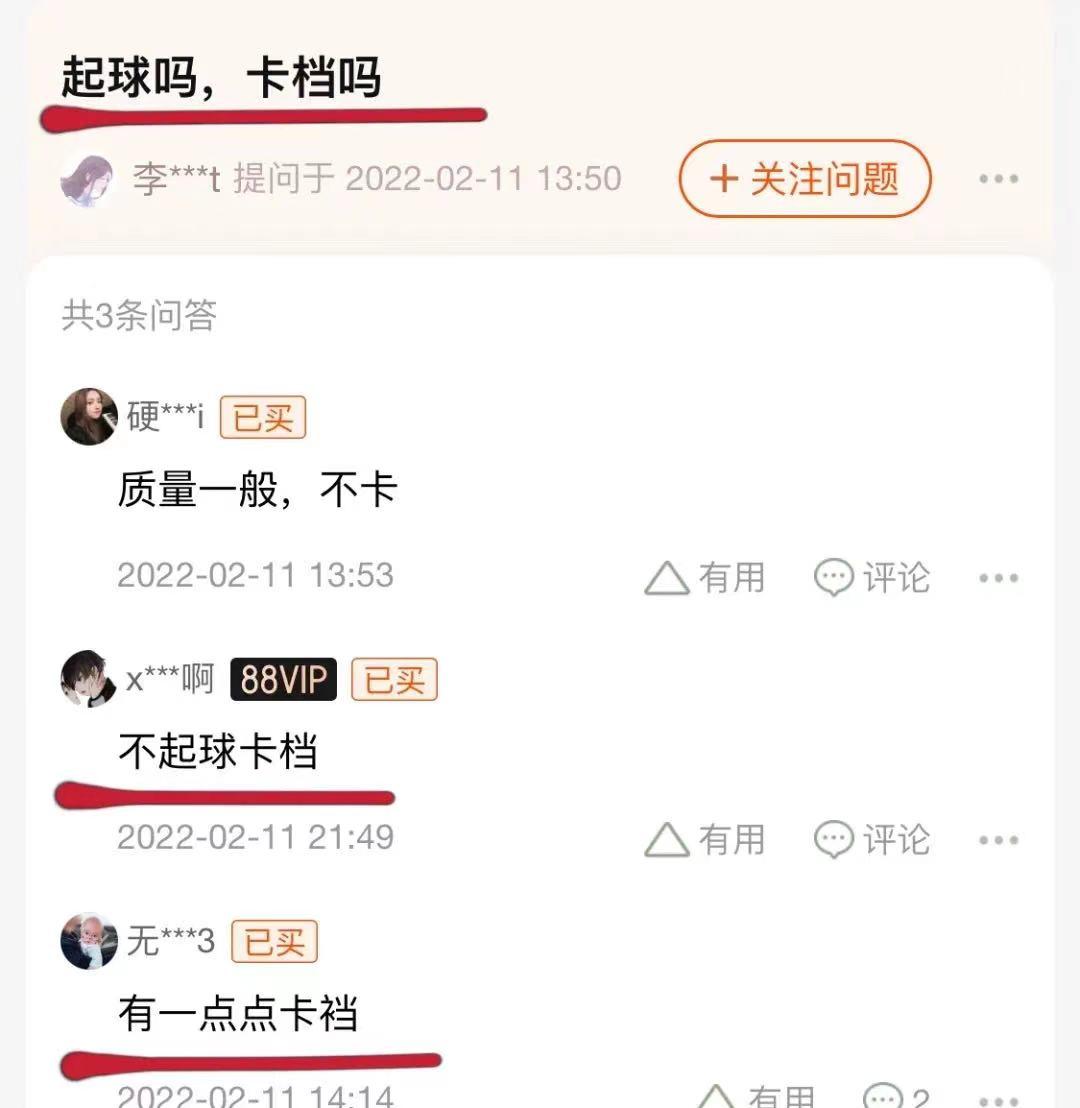The width and height of the screenshot is (1080, 1108).
Task: Open the asker 李***t's profile avatar
Action: point(88,178)
